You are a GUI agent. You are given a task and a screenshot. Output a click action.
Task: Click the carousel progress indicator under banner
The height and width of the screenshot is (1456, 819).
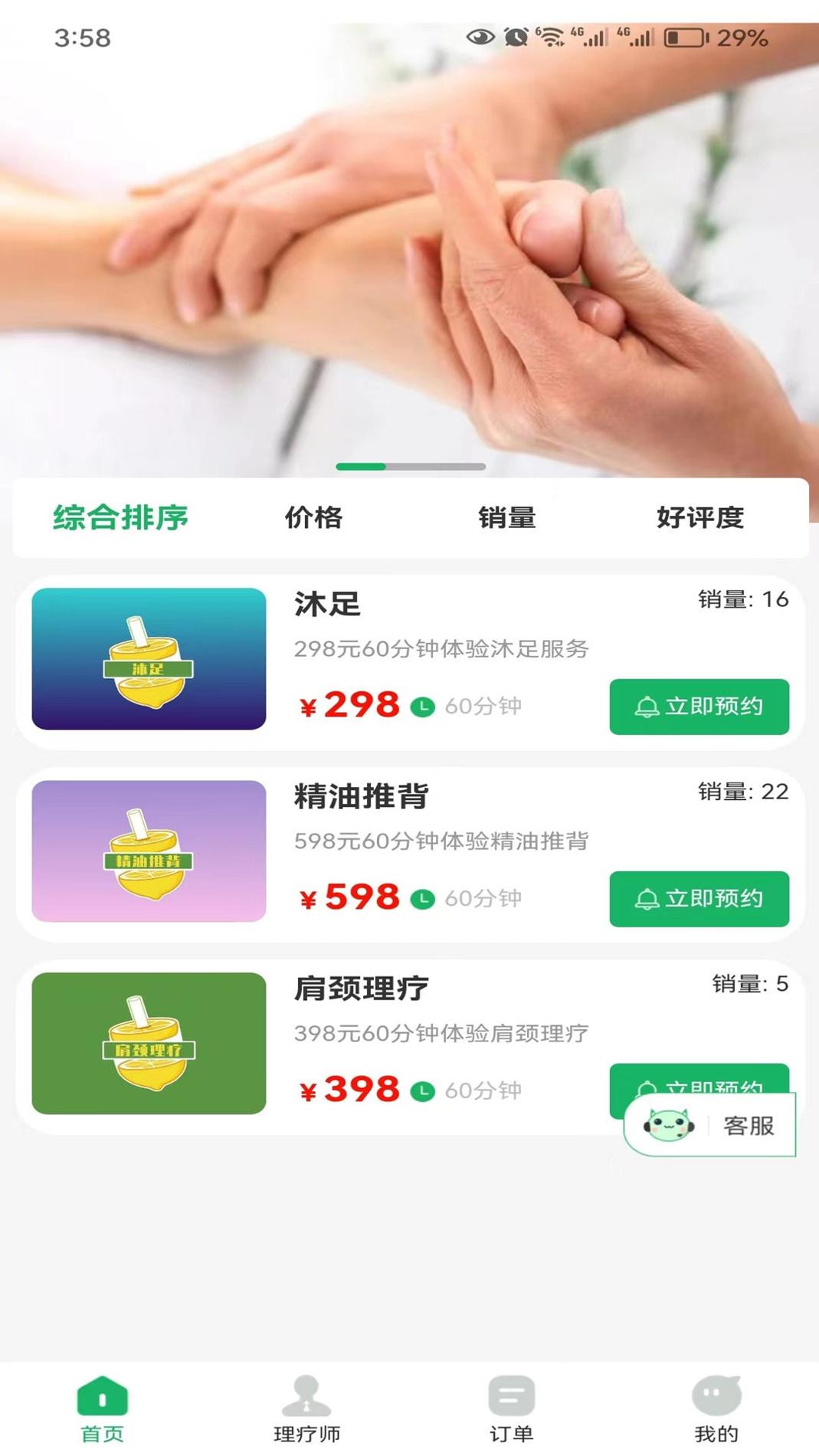[x=409, y=464]
